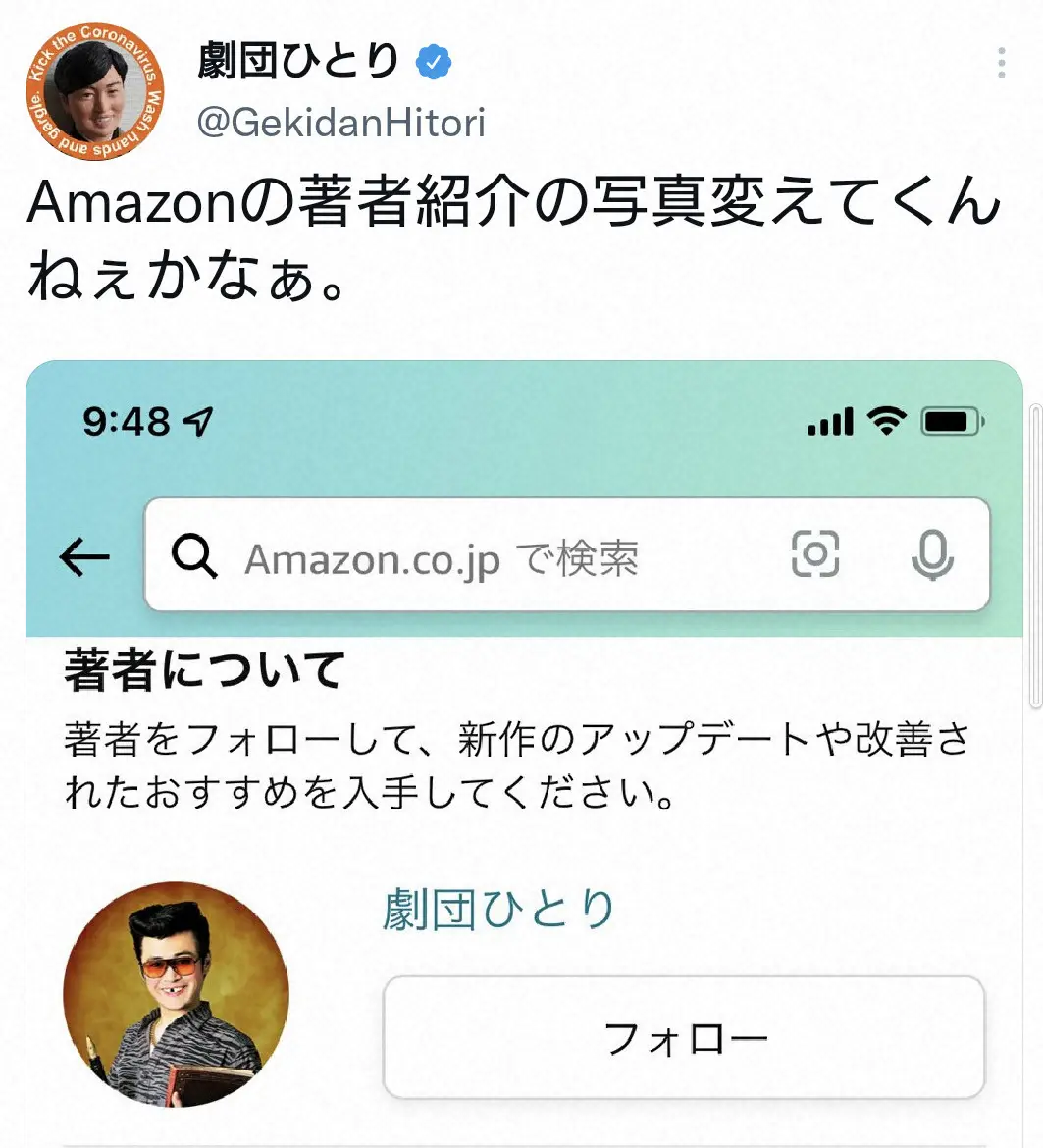Click the 劇団ひとり circular profile avatar
1043x1148 pixels.
(x=93, y=91)
